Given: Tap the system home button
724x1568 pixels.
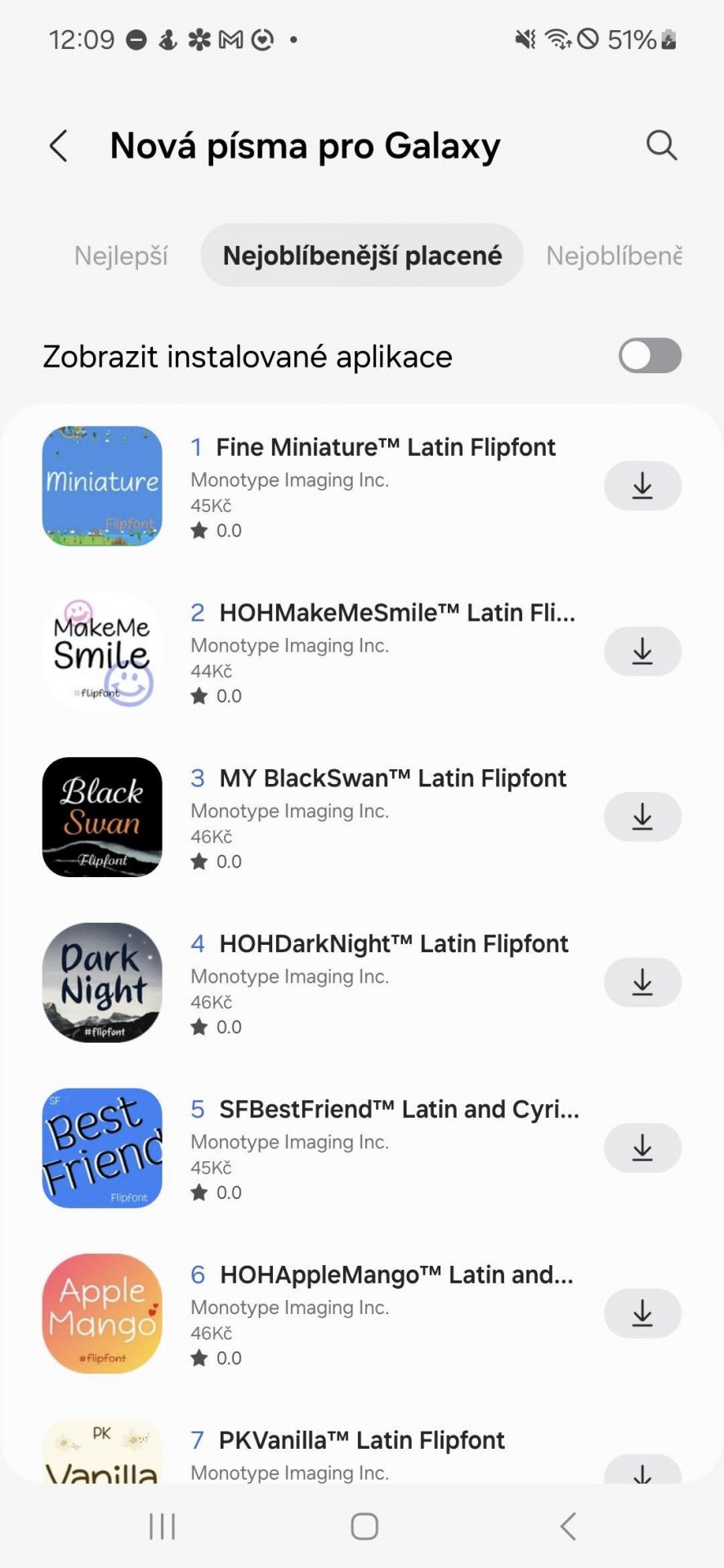Looking at the screenshot, I should pos(364,1526).
